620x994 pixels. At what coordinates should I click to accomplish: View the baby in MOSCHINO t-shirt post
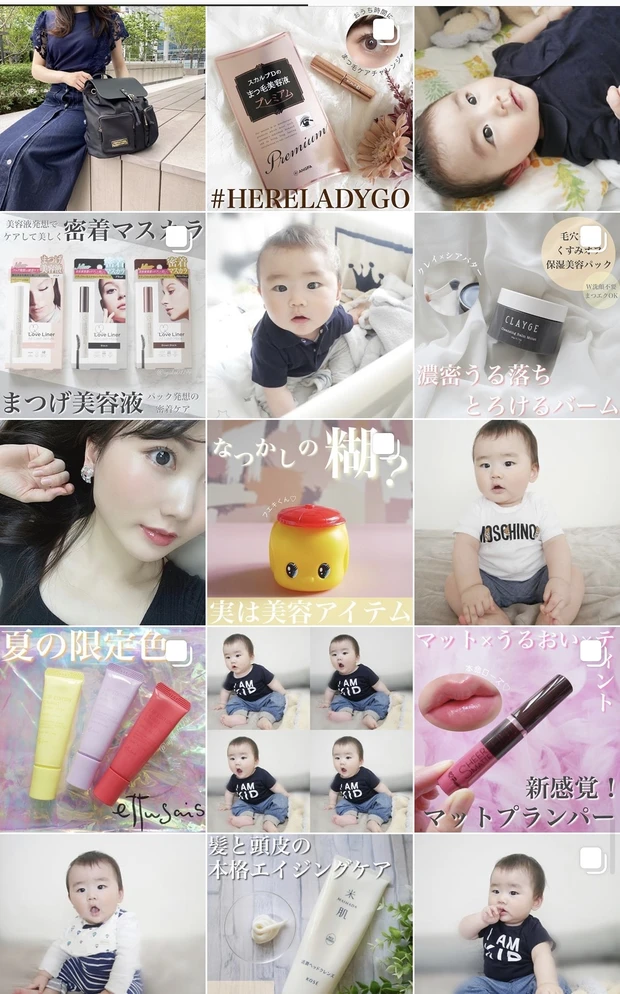517,522
